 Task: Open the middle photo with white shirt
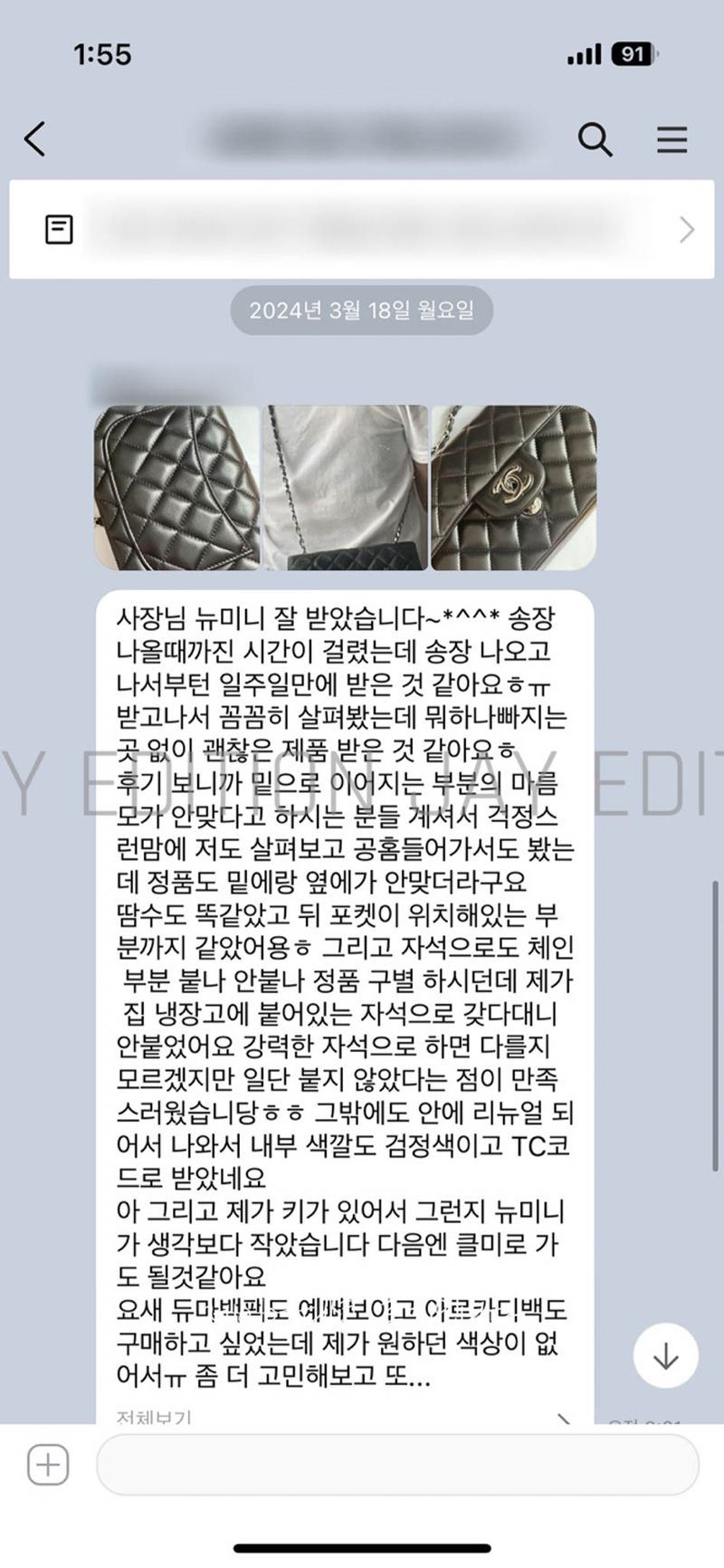[x=345, y=488]
